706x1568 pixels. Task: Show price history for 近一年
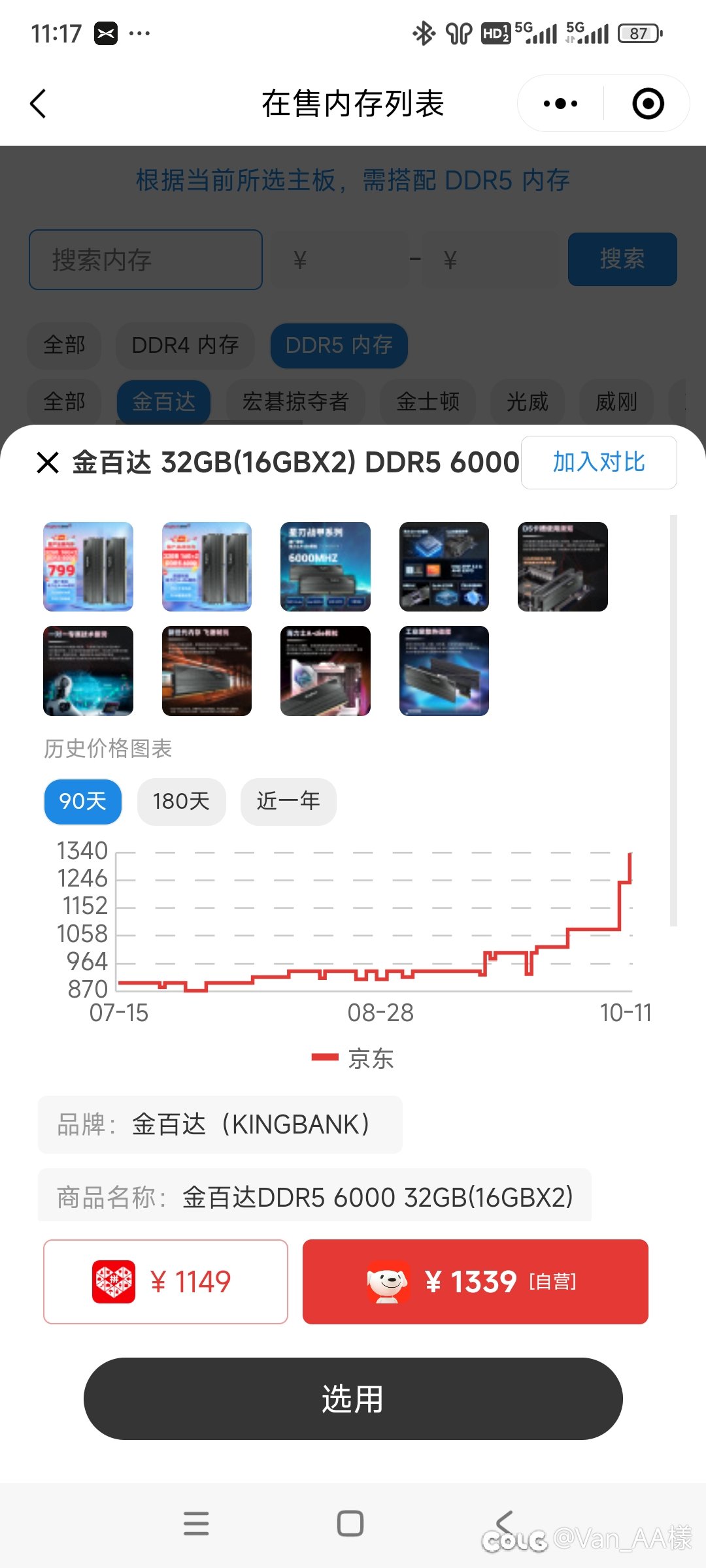tap(288, 802)
